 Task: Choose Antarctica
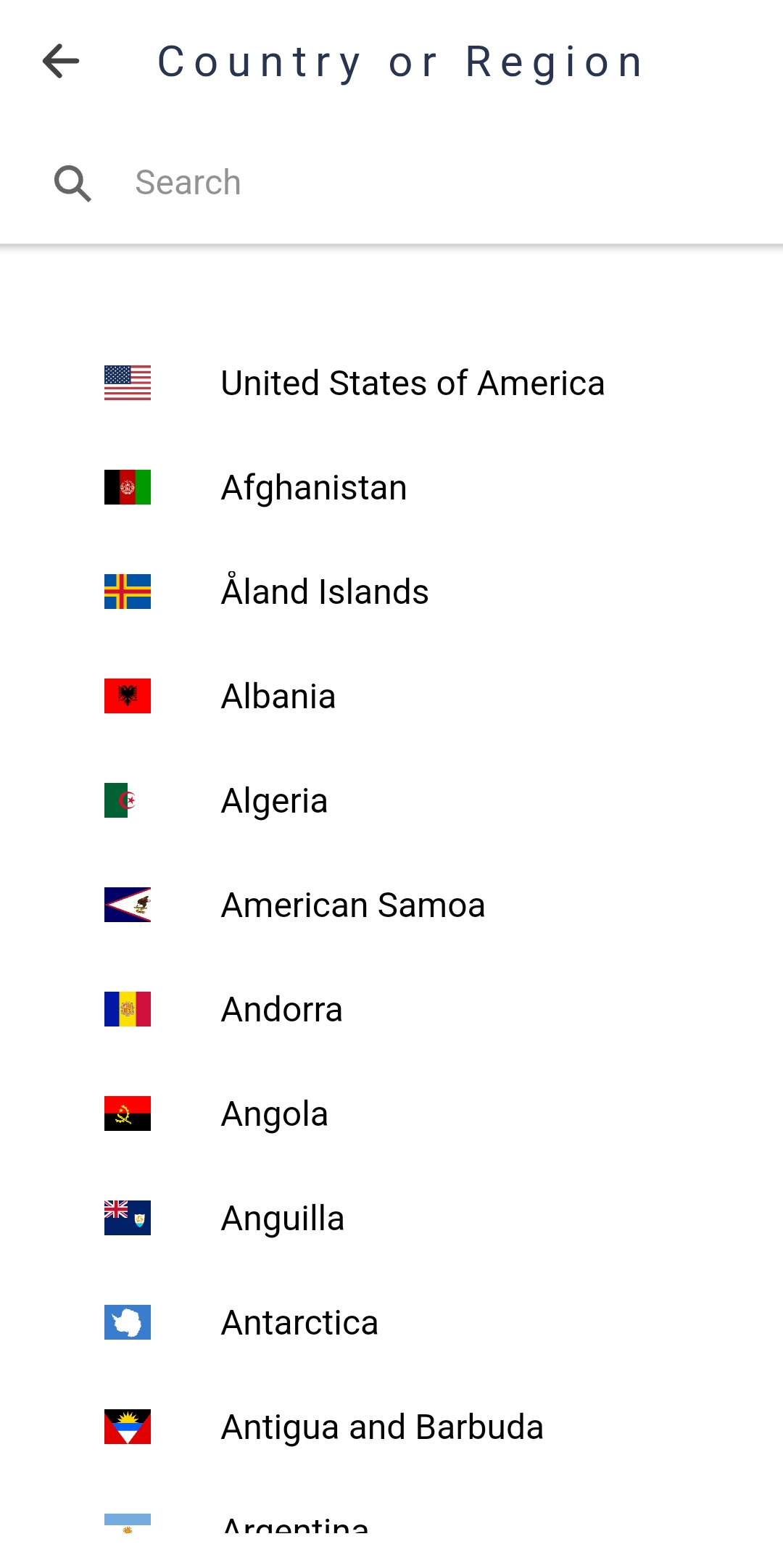(391, 1322)
